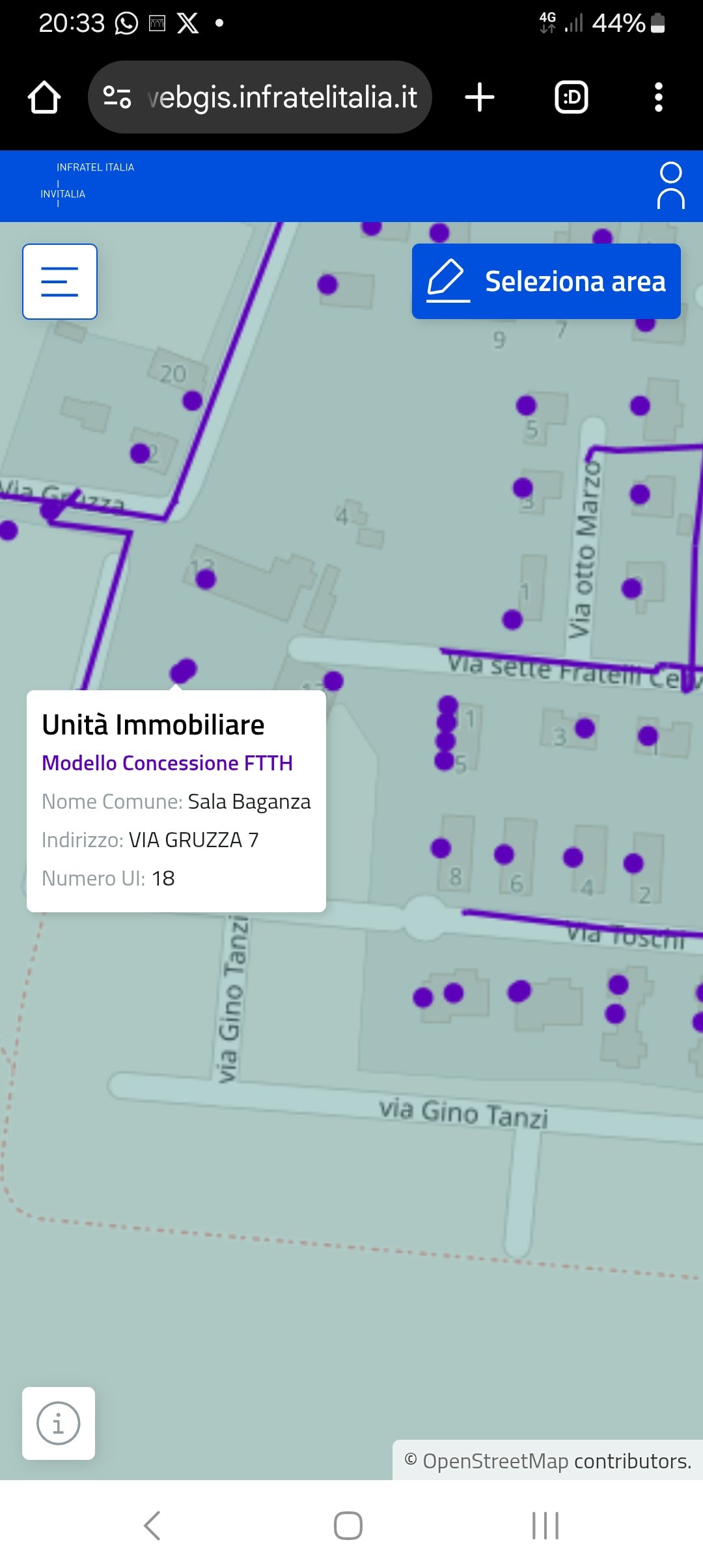Open the map info button
This screenshot has width=703, height=1568.
point(59,1423)
